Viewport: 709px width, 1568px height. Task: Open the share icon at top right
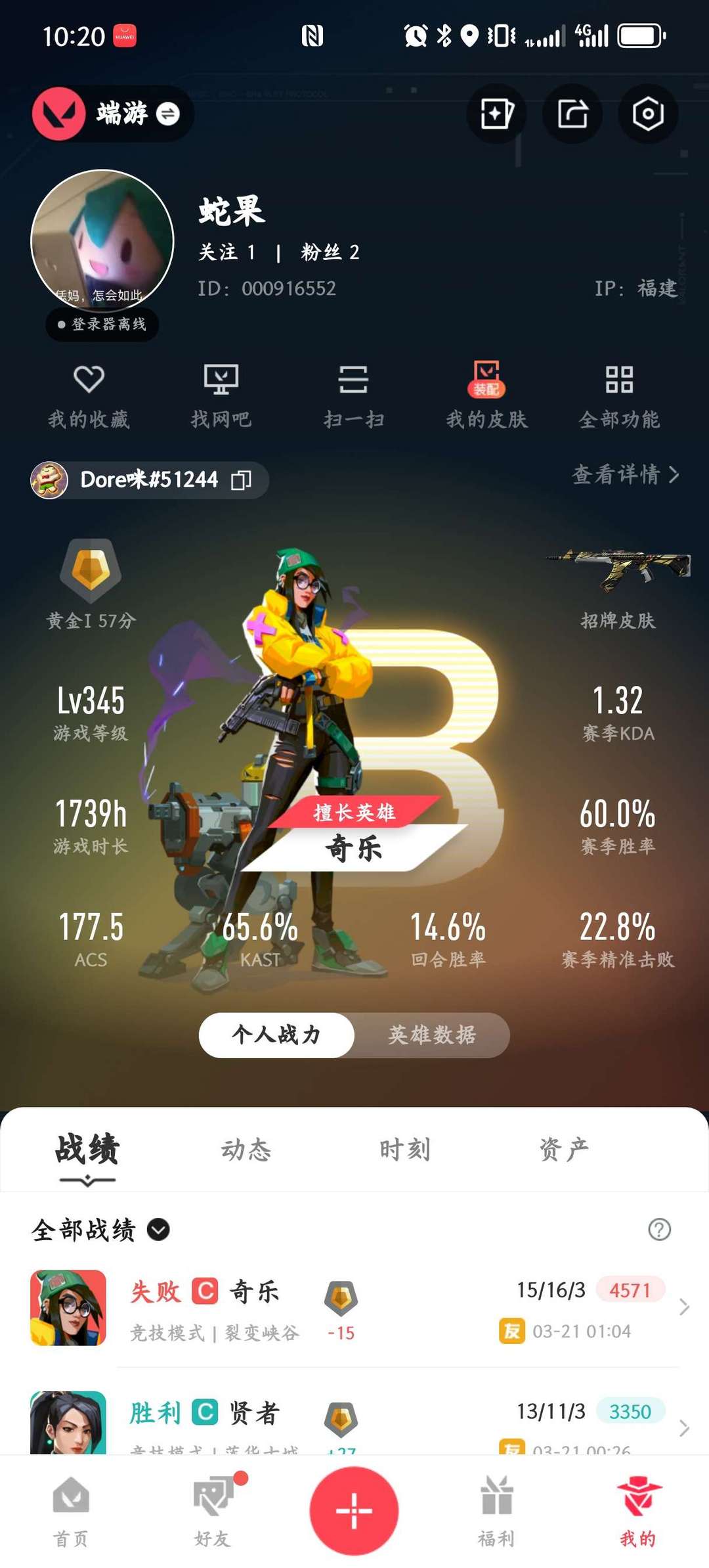click(x=572, y=114)
